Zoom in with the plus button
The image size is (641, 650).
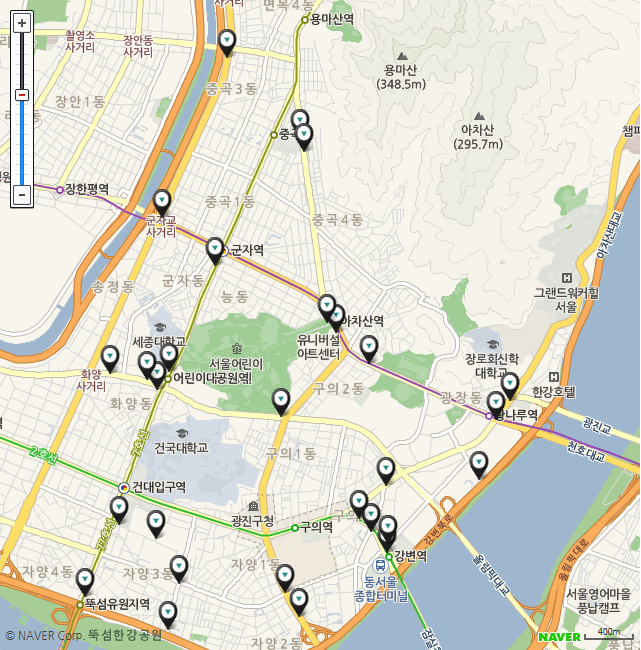tap(22, 23)
